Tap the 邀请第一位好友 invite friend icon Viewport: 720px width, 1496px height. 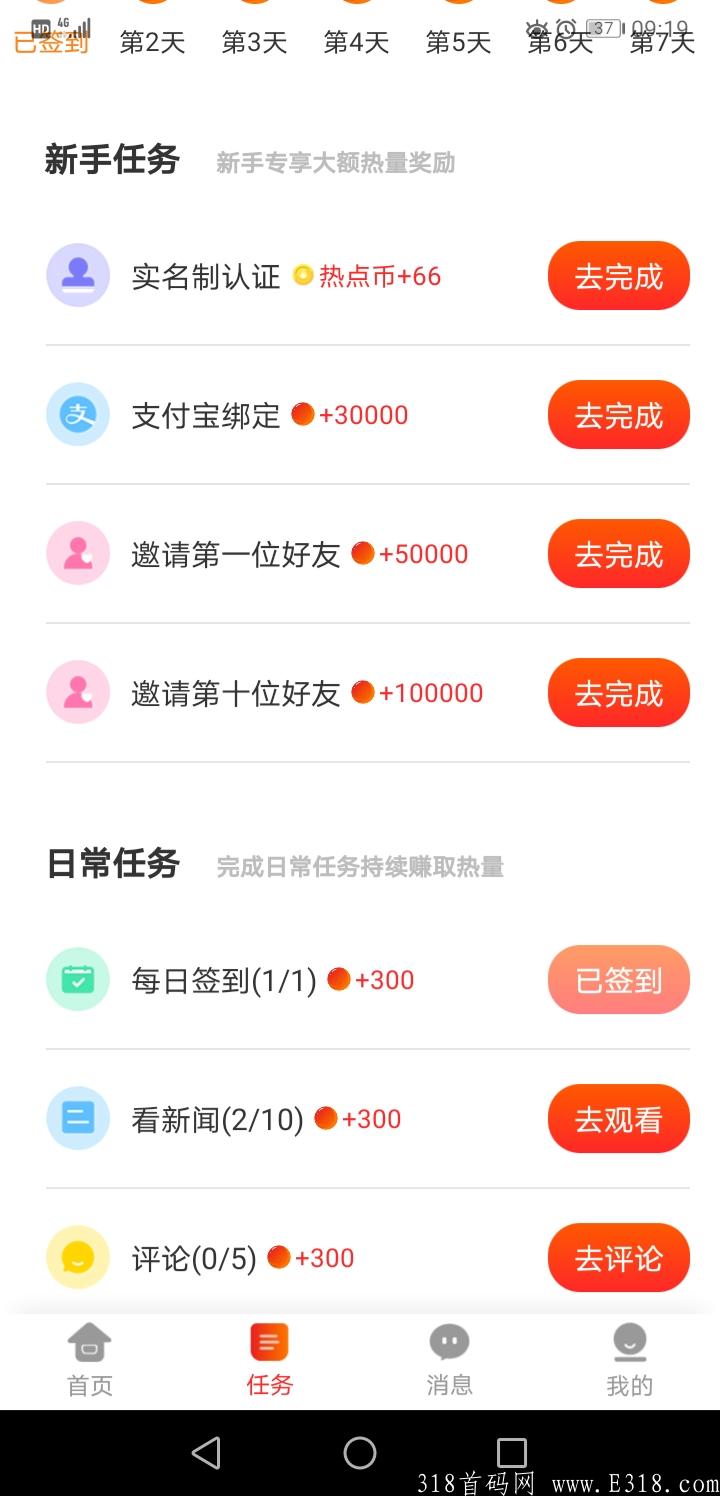77,553
